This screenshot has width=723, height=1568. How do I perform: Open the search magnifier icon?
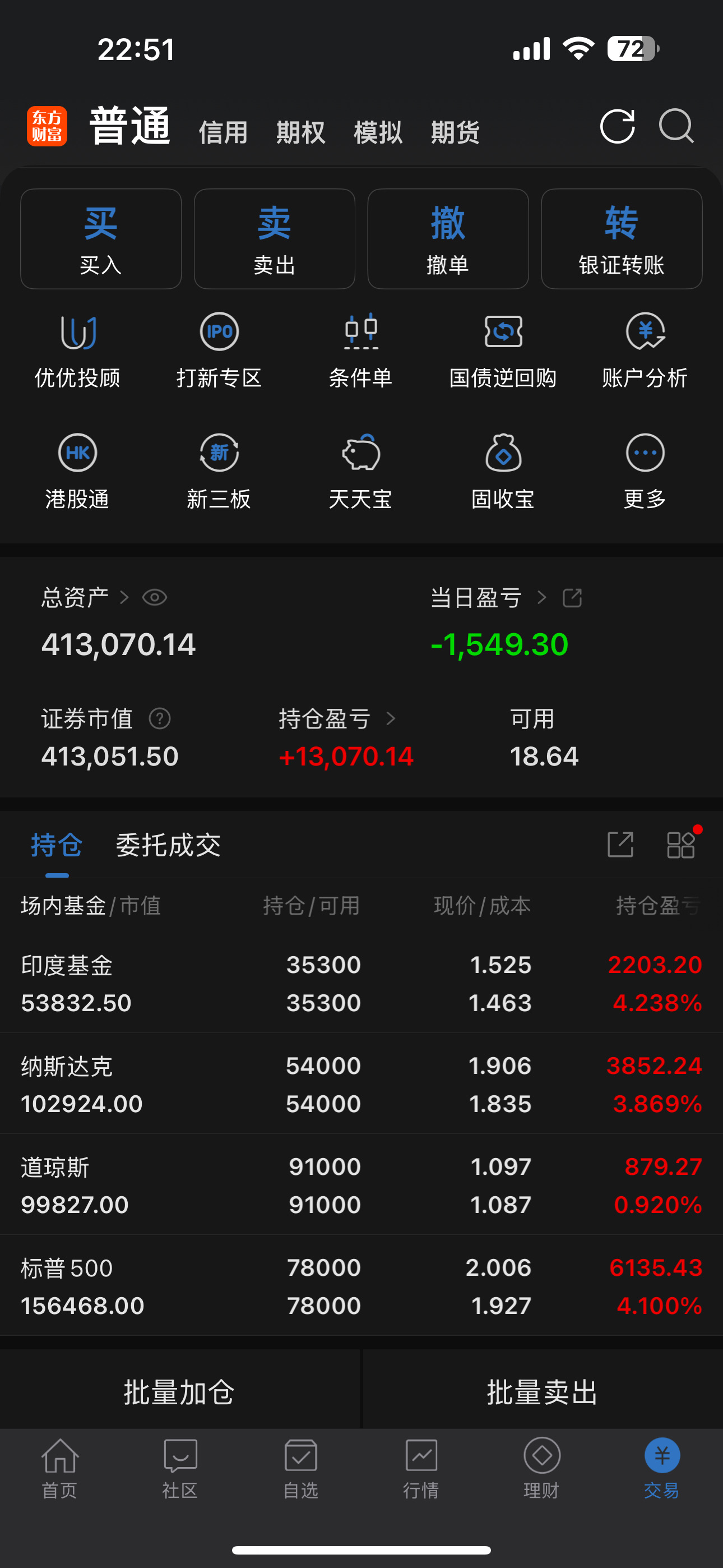tap(676, 126)
